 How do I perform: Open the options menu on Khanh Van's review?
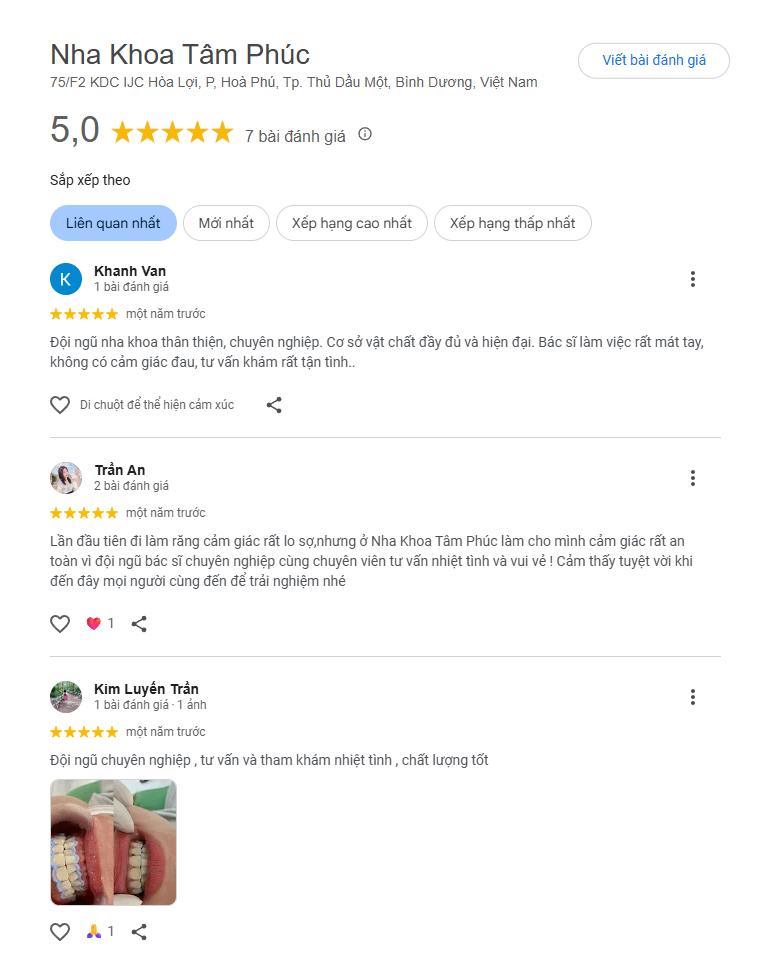coord(693,279)
